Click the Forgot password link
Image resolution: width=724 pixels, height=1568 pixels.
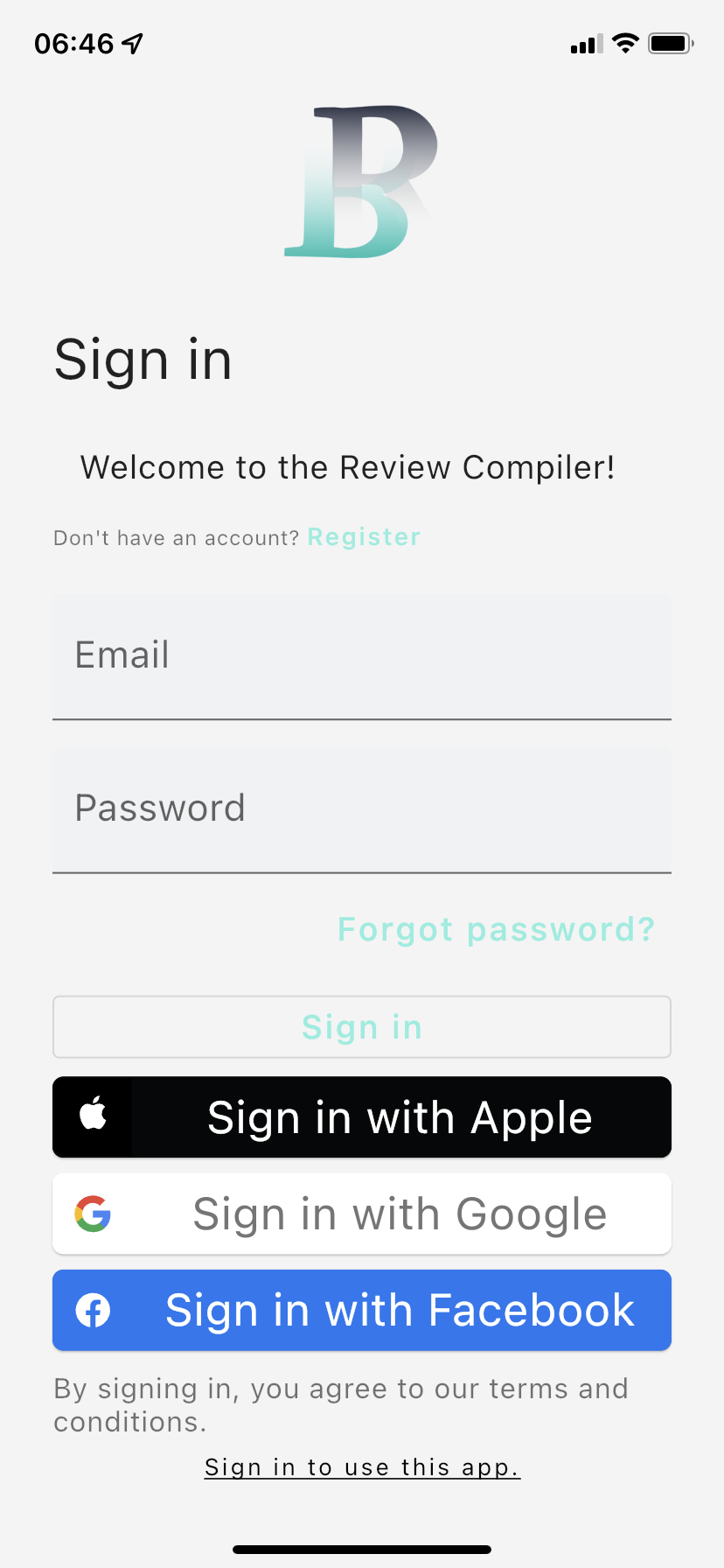(x=495, y=929)
